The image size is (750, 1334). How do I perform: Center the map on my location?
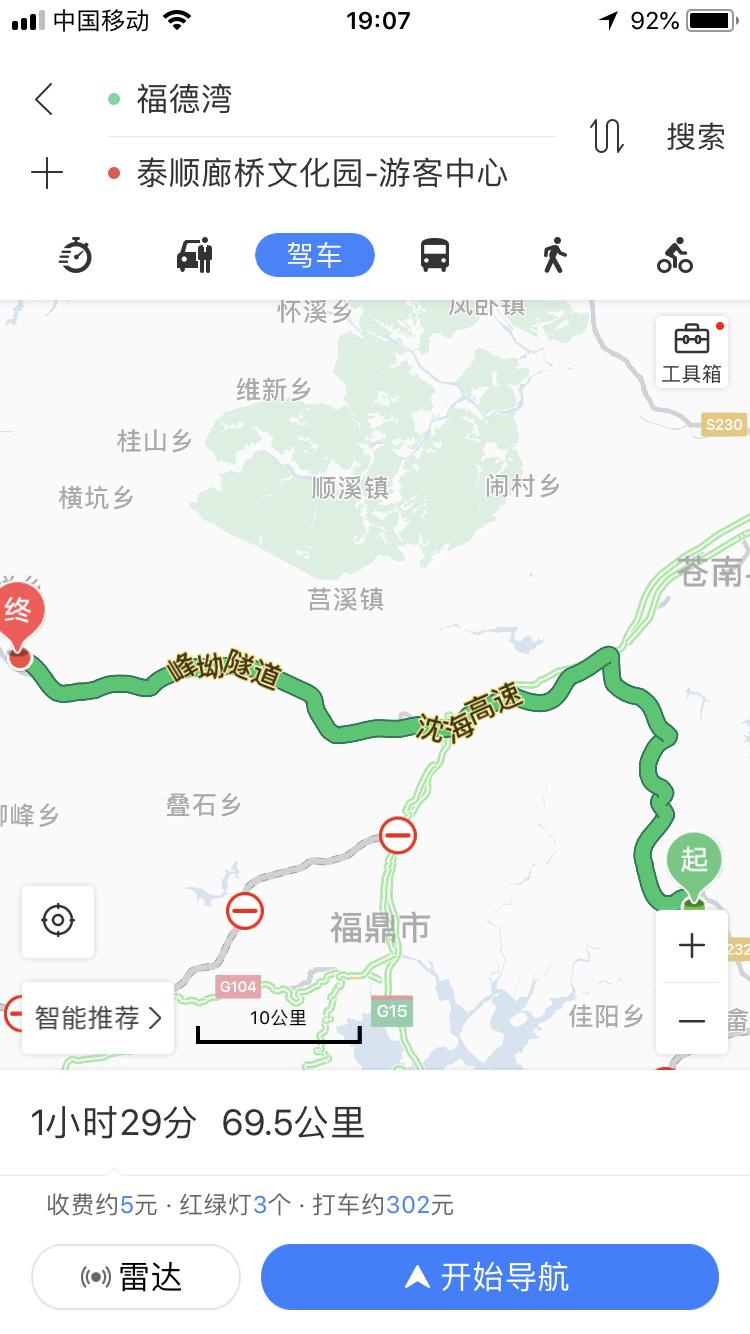[58, 920]
